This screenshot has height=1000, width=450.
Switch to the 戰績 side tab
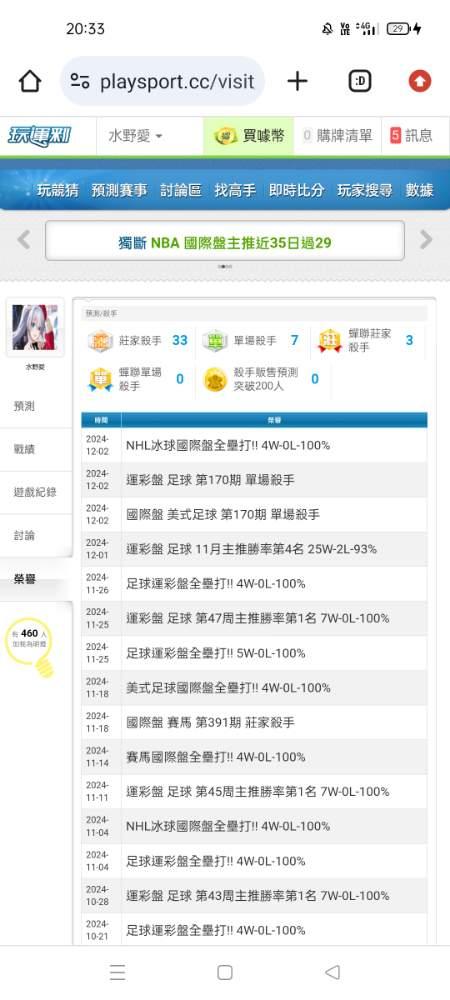pyautogui.click(x=36, y=450)
